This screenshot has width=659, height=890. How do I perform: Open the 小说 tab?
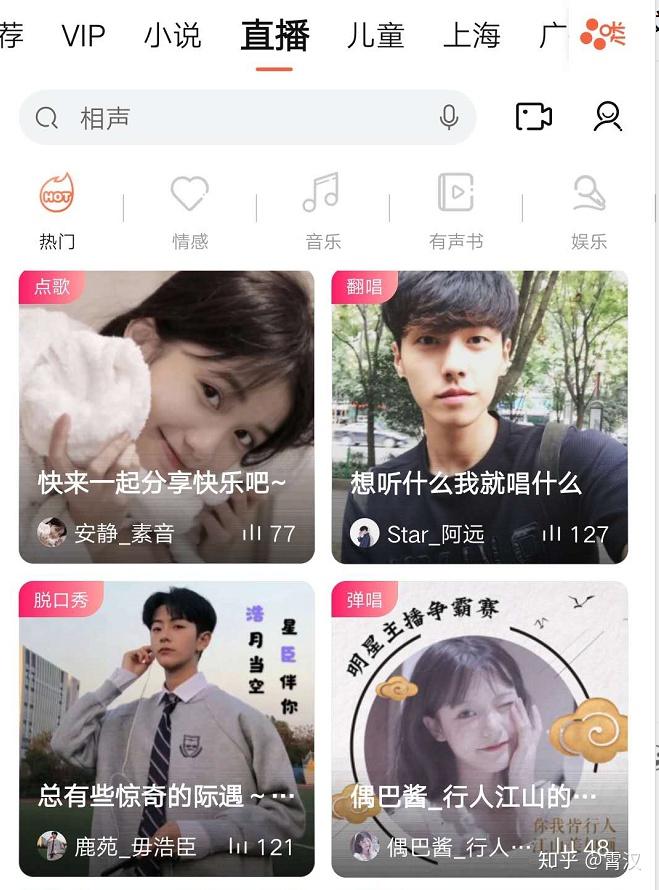pos(172,36)
